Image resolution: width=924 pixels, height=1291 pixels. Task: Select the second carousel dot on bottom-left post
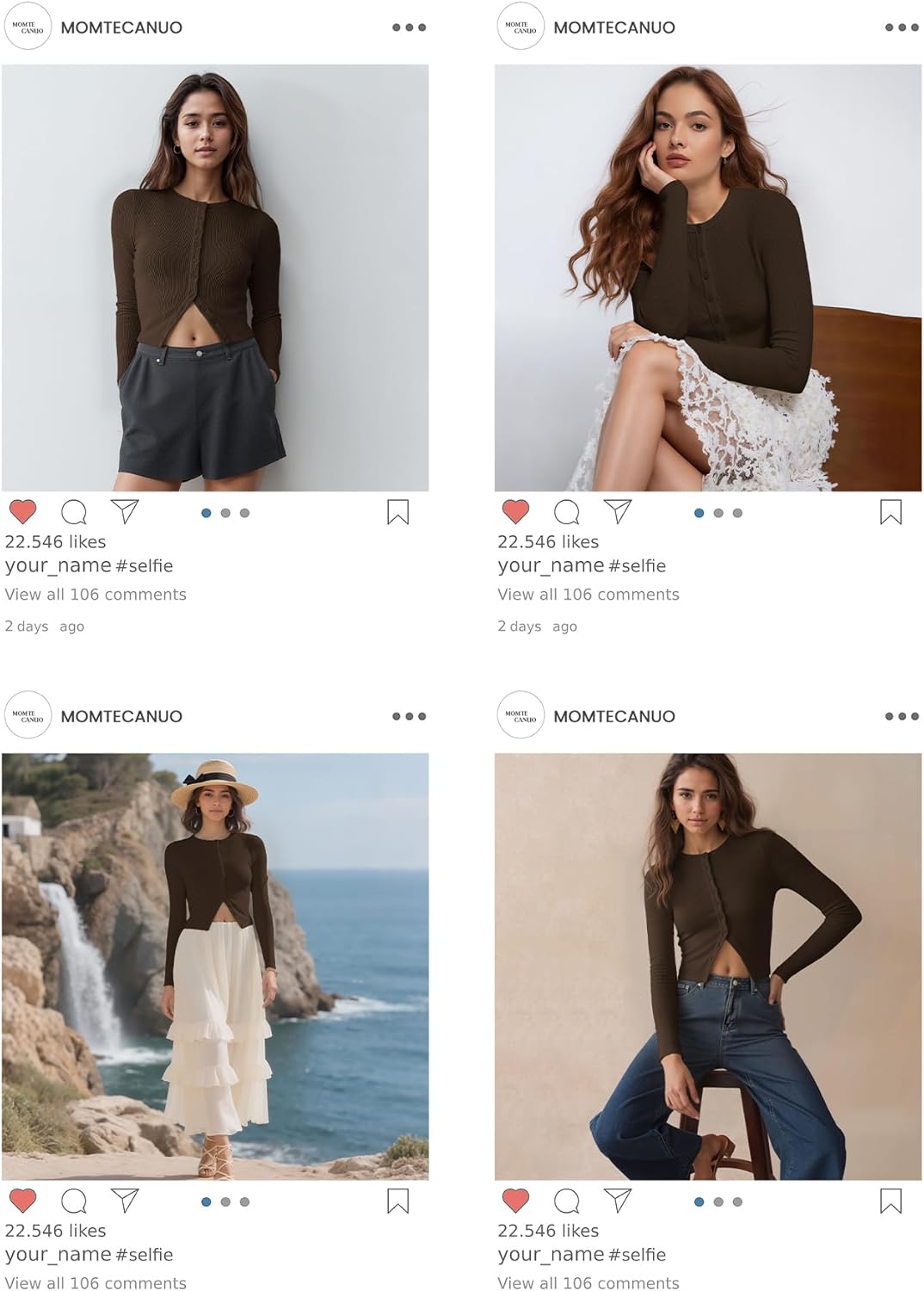pyautogui.click(x=225, y=1202)
